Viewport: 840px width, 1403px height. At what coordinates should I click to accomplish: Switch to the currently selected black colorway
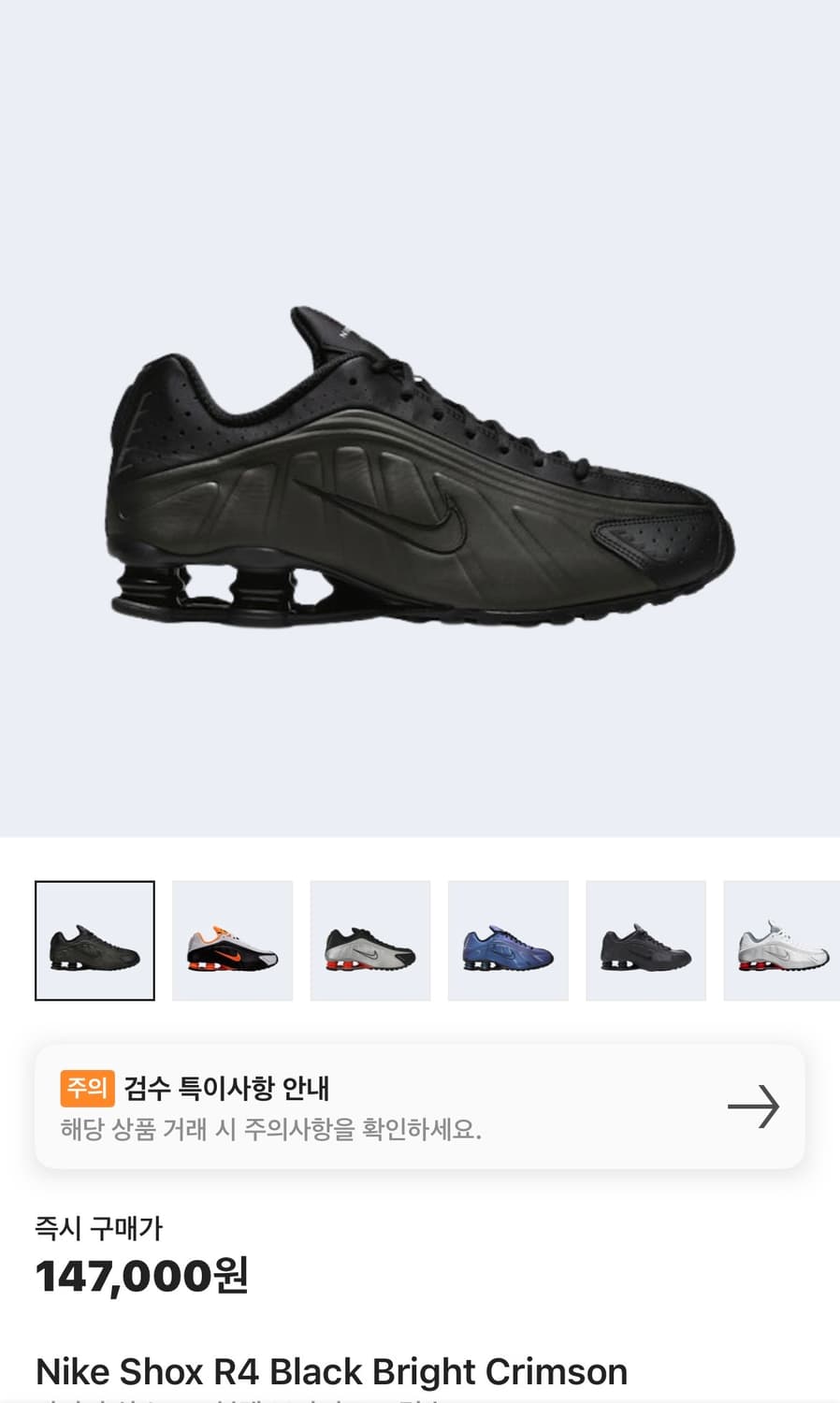coord(94,940)
